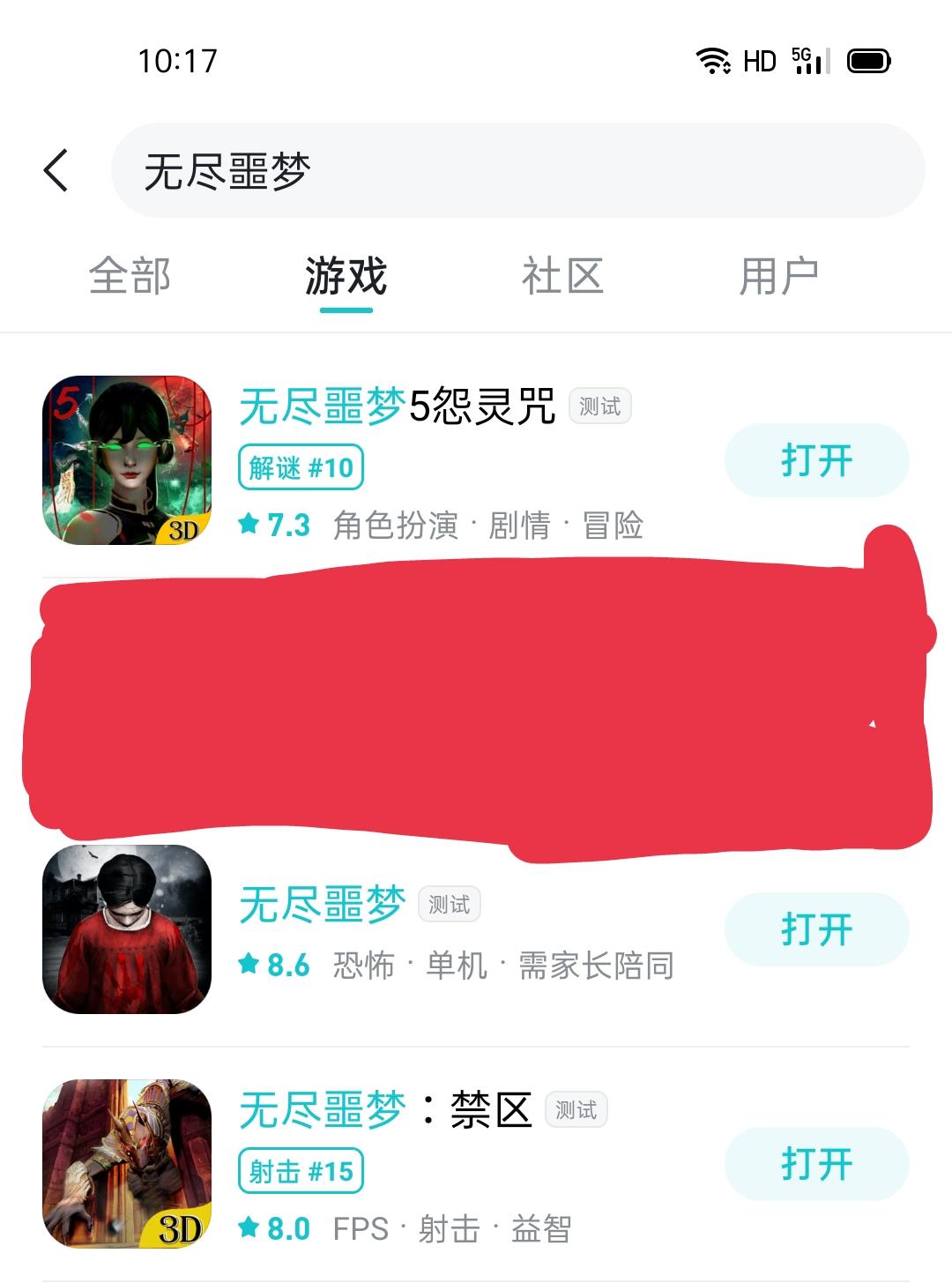Tap the back arrow to exit search

tap(56, 172)
